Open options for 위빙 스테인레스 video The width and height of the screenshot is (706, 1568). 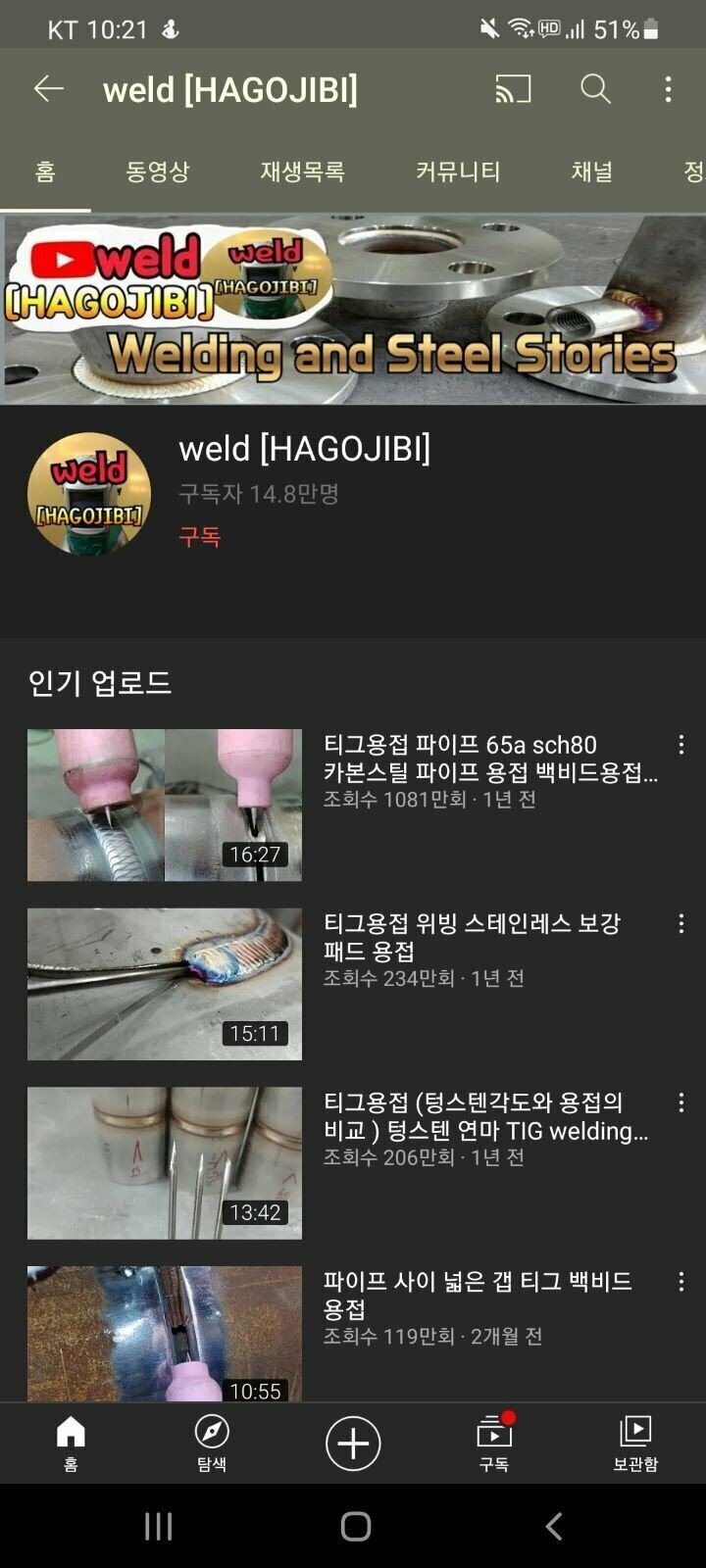pyautogui.click(x=681, y=923)
